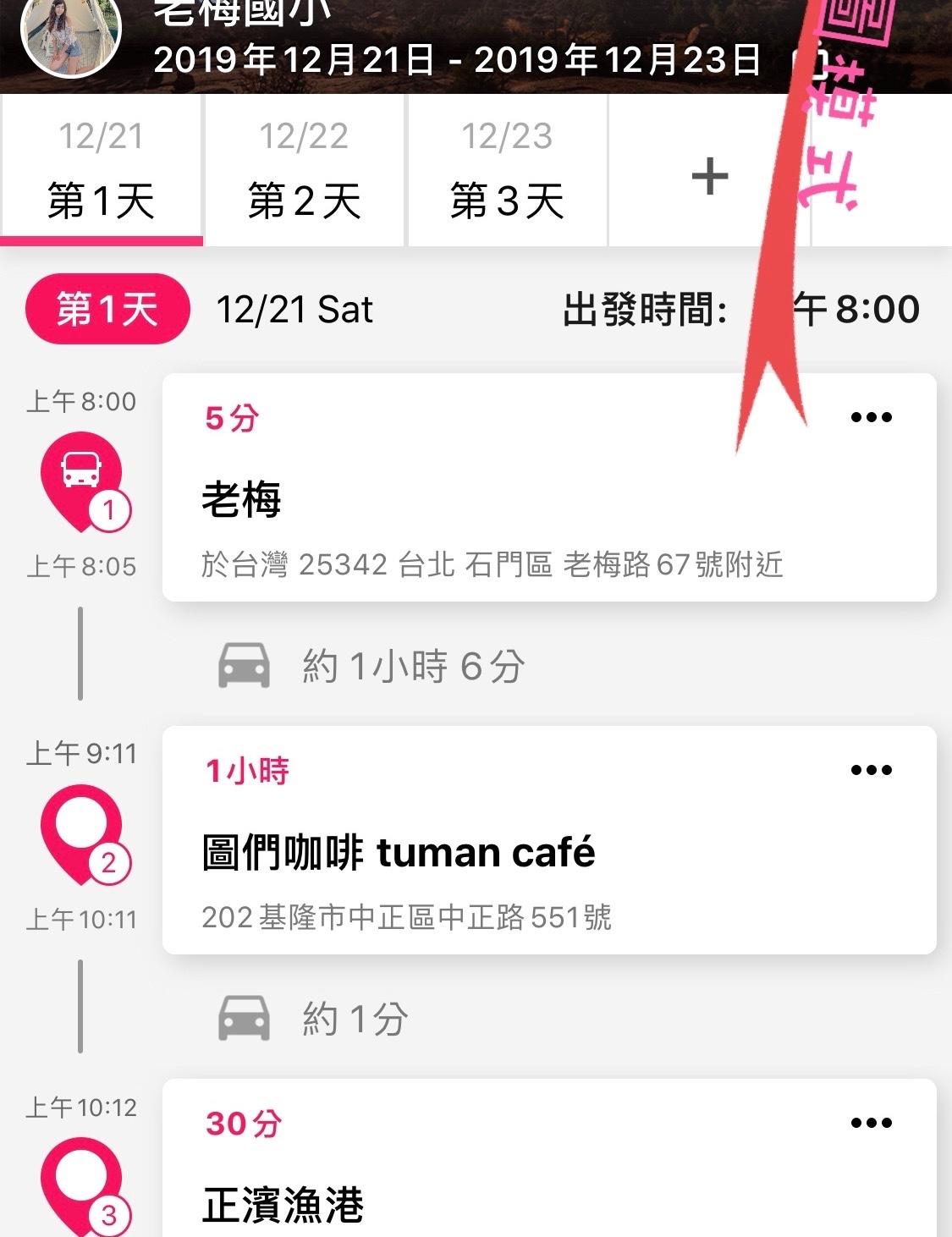Viewport: 952px width, 1237px height.
Task: Switch to the 12/21 第1天 tab
Action: (101, 170)
